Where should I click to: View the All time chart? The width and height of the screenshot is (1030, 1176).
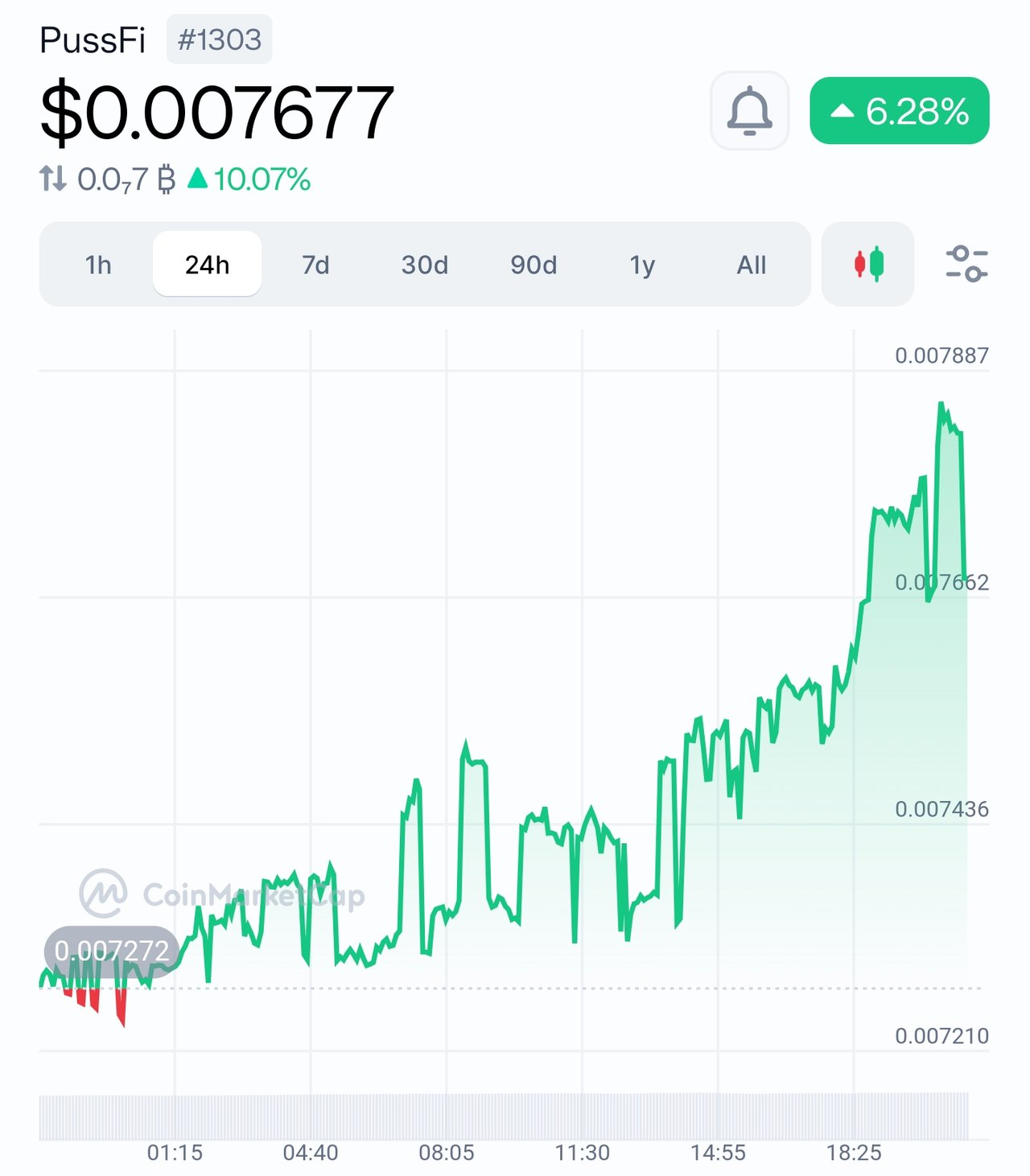(751, 265)
